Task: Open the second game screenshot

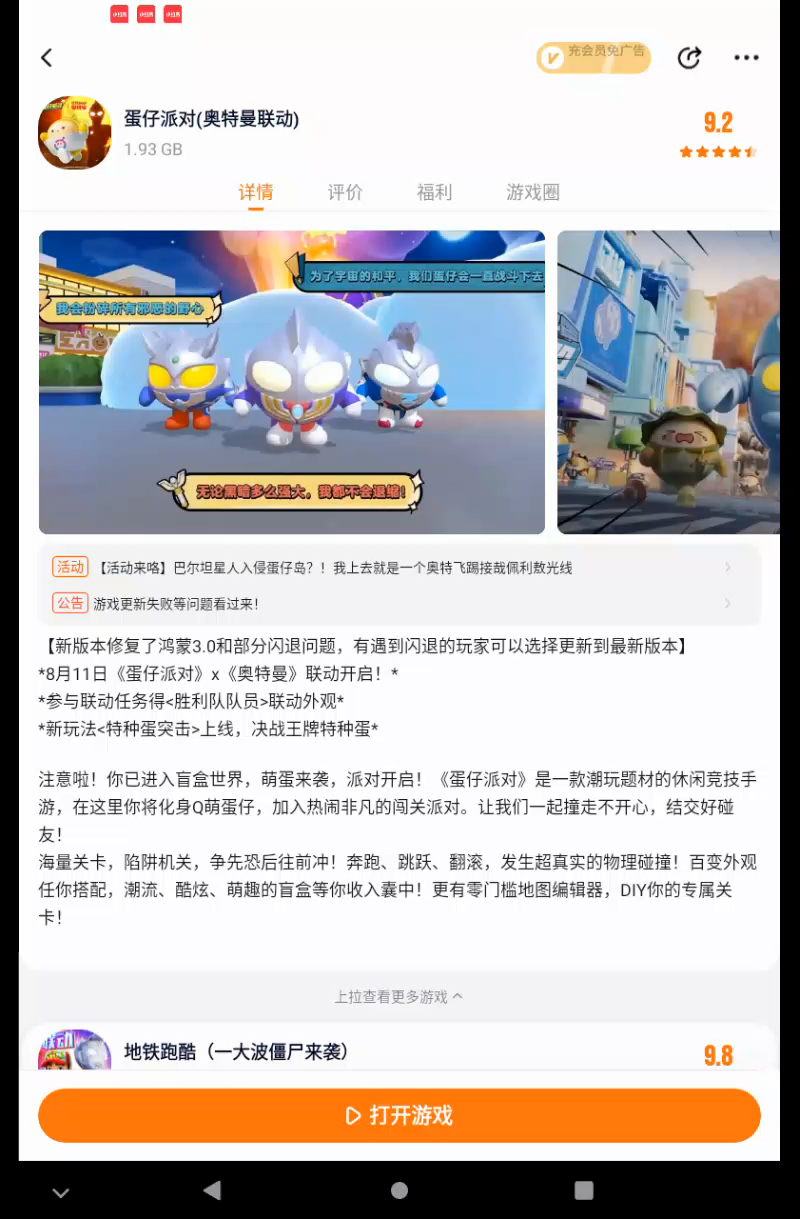Action: click(x=668, y=382)
